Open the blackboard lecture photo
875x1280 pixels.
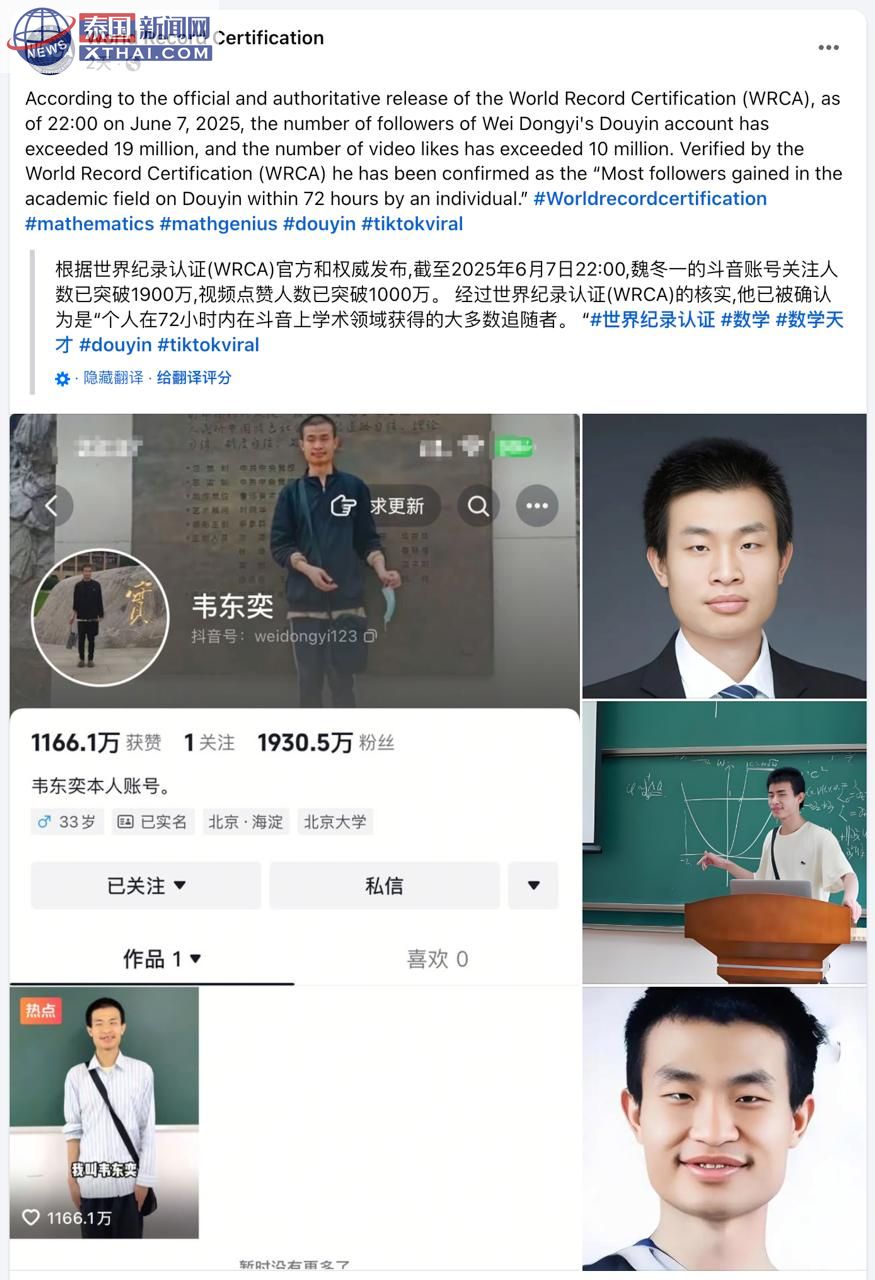pyautogui.click(x=724, y=842)
